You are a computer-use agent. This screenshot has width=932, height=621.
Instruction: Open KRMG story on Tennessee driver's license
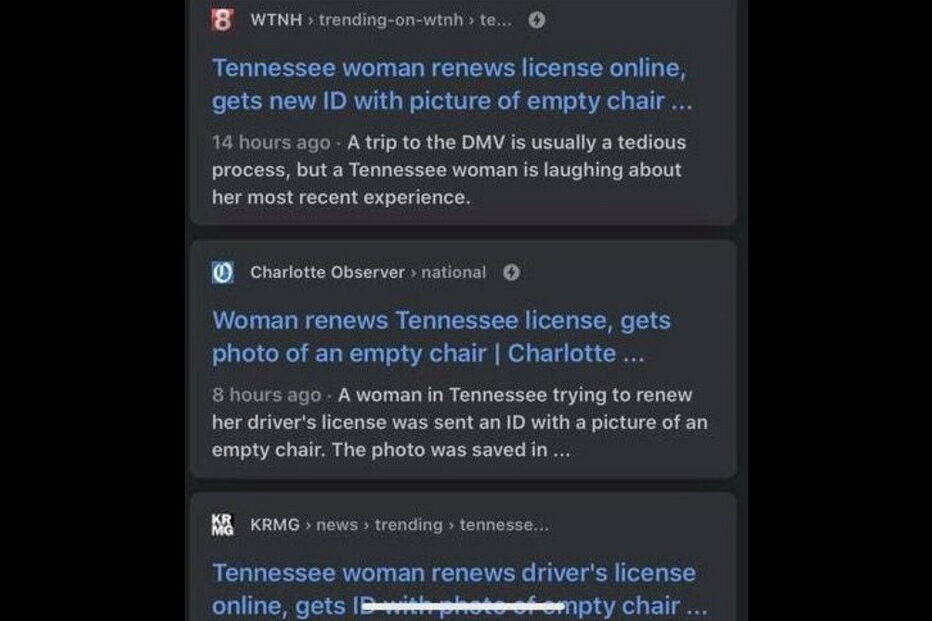[453, 574]
